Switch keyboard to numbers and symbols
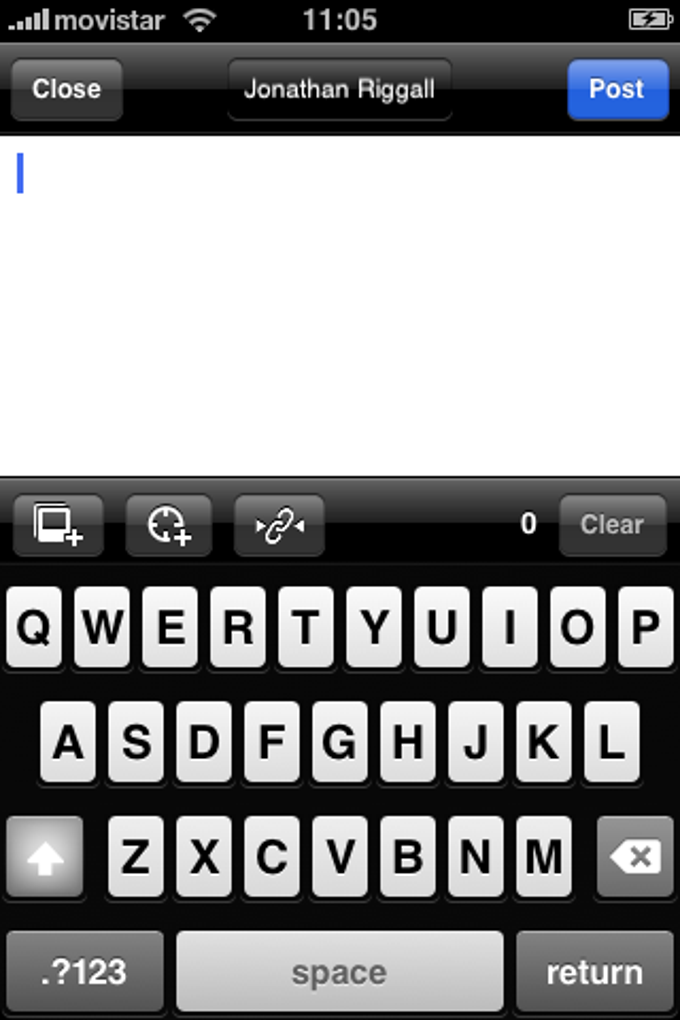 85,972
